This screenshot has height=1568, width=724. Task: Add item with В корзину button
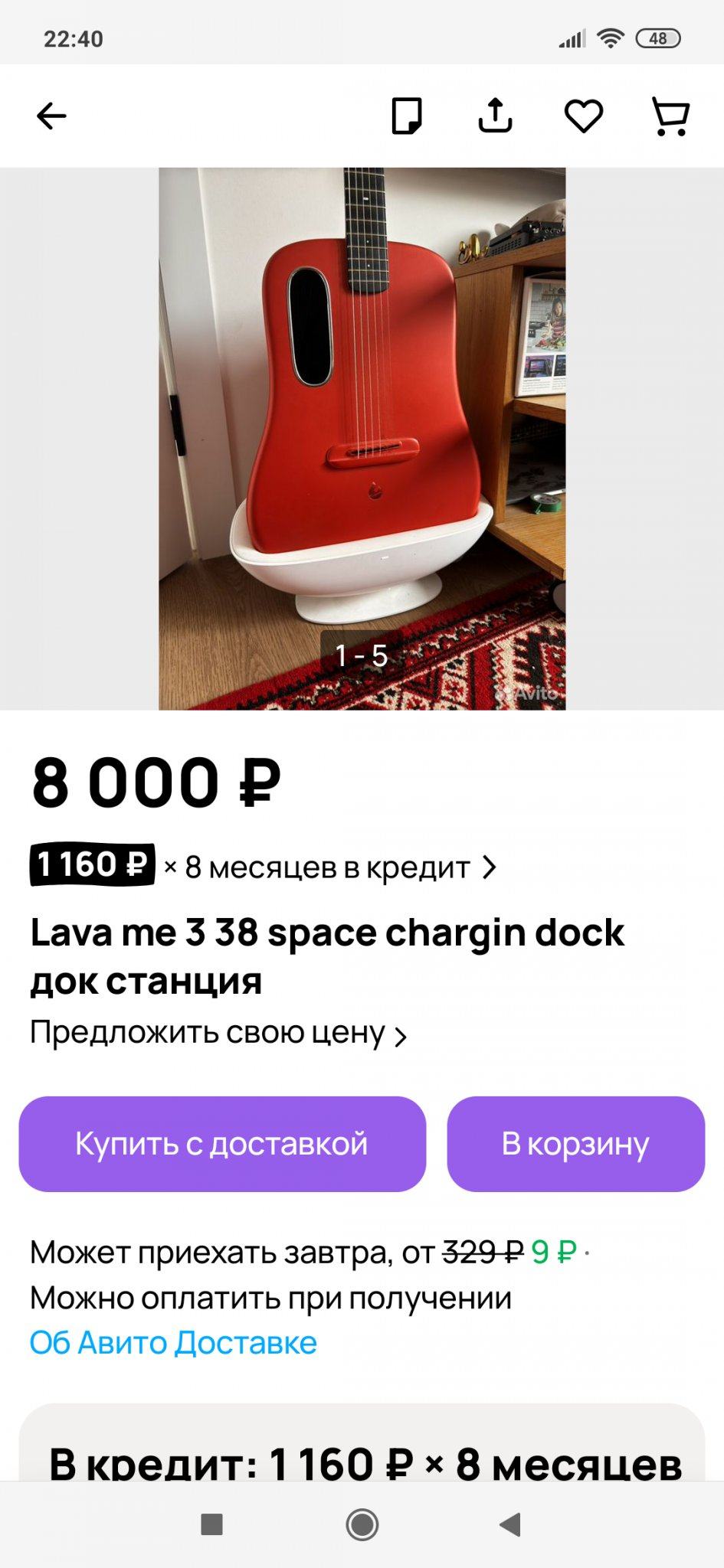[x=575, y=1144]
